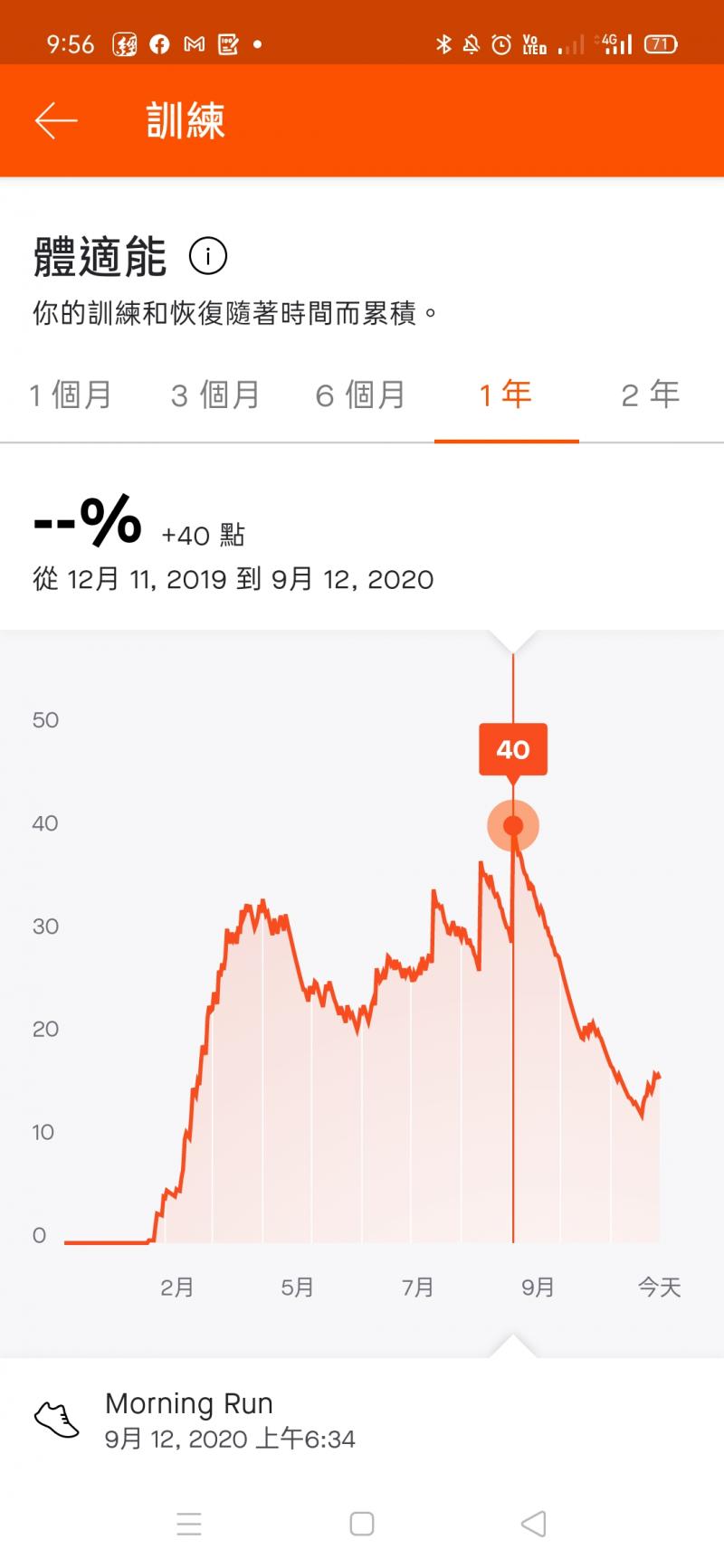724x1568 pixels.
Task: Open the 體適能 info icon
Action: [208, 257]
